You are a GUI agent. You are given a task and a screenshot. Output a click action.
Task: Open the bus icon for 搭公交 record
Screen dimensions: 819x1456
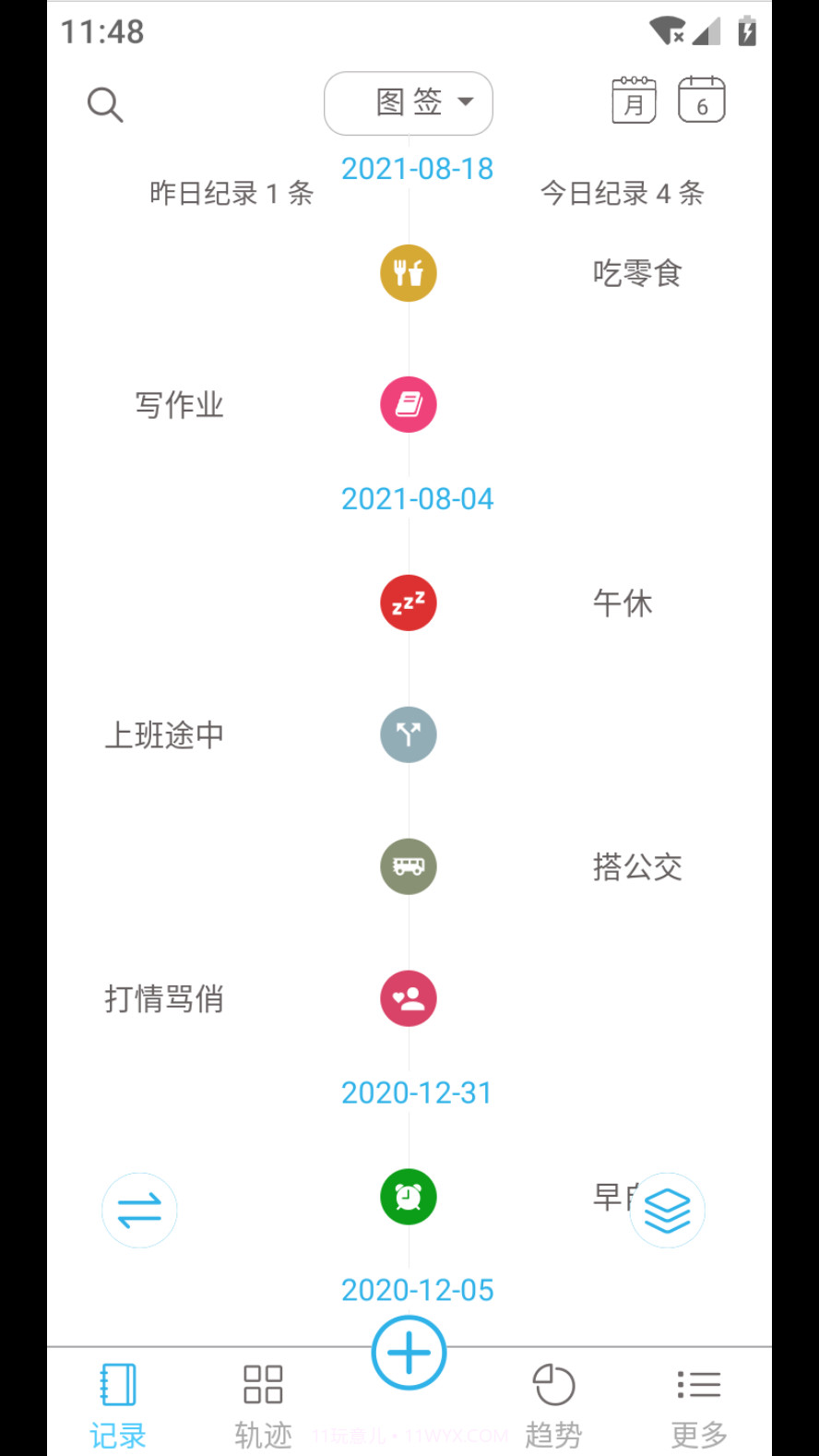coord(408,866)
